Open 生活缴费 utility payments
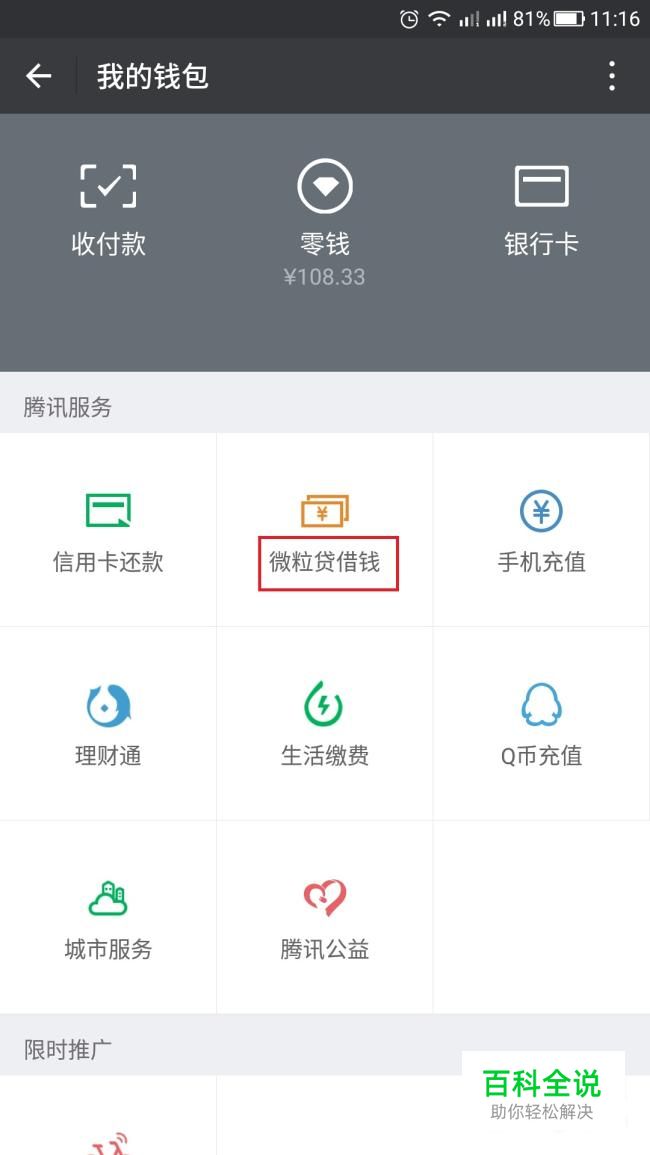The image size is (650, 1155). click(325, 723)
